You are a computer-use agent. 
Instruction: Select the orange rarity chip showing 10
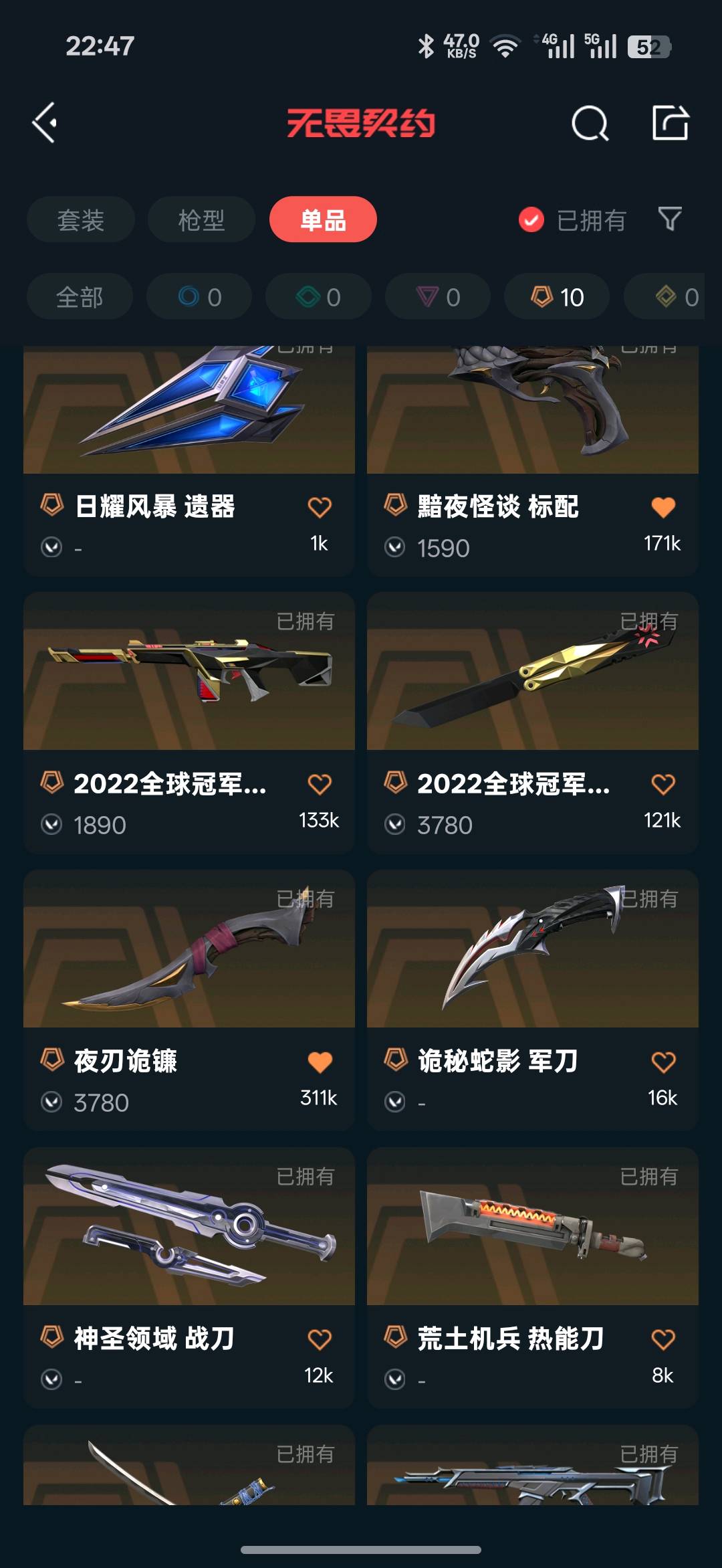pos(557,296)
